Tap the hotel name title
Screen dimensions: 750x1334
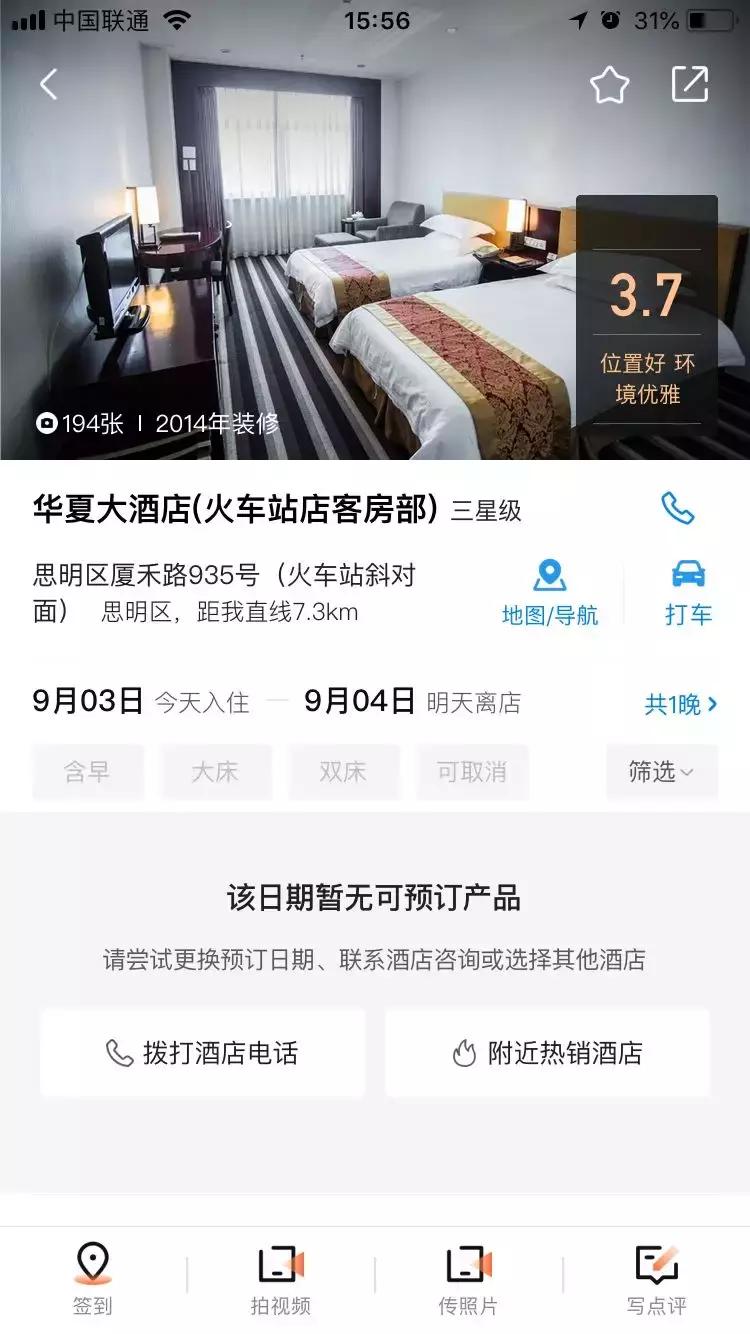coord(240,510)
